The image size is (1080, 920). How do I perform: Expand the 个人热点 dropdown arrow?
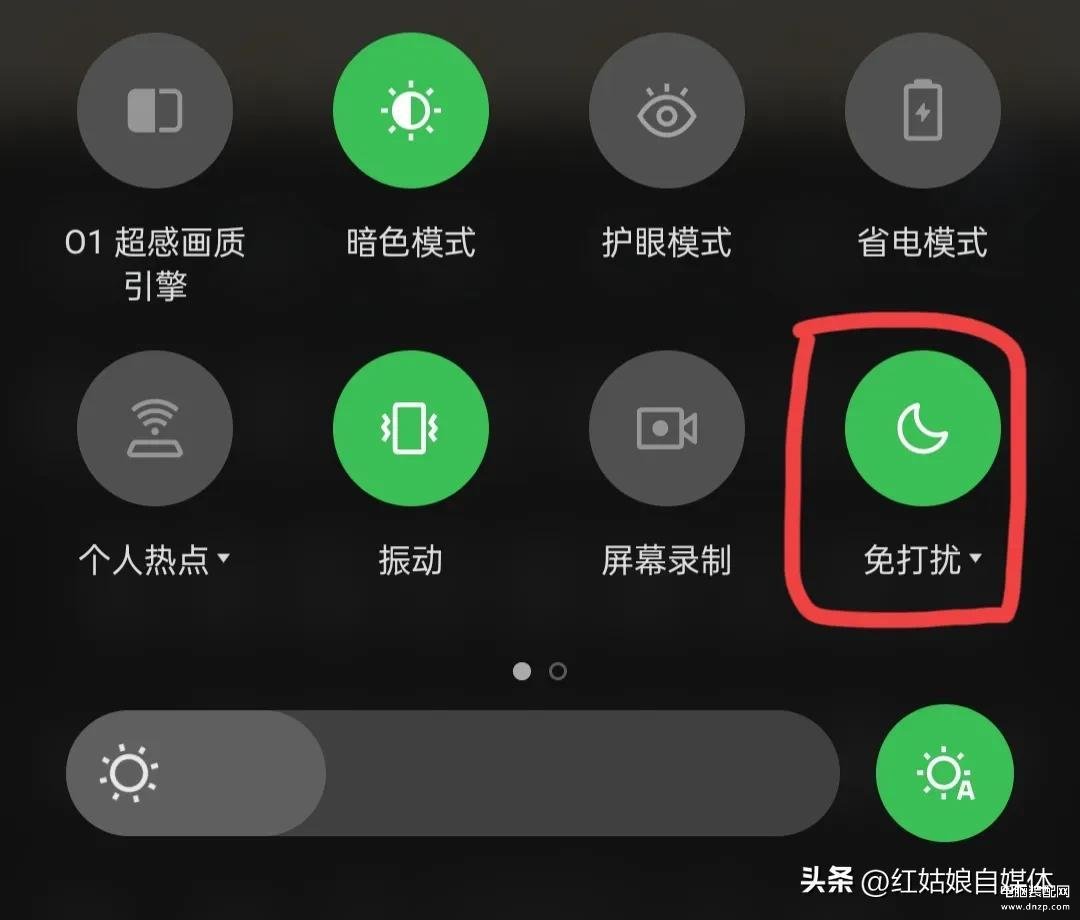[224, 558]
